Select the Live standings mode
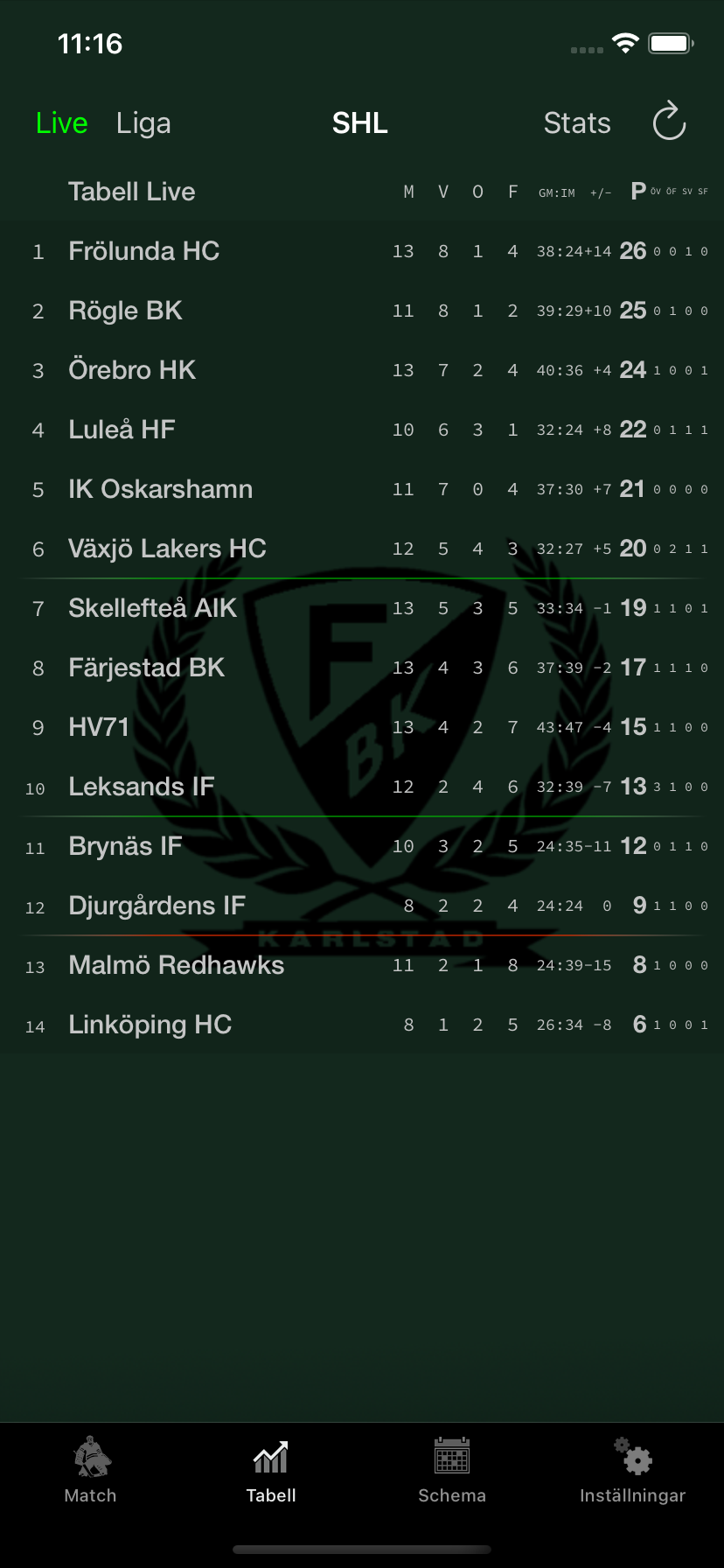The image size is (724, 1568). tap(62, 122)
